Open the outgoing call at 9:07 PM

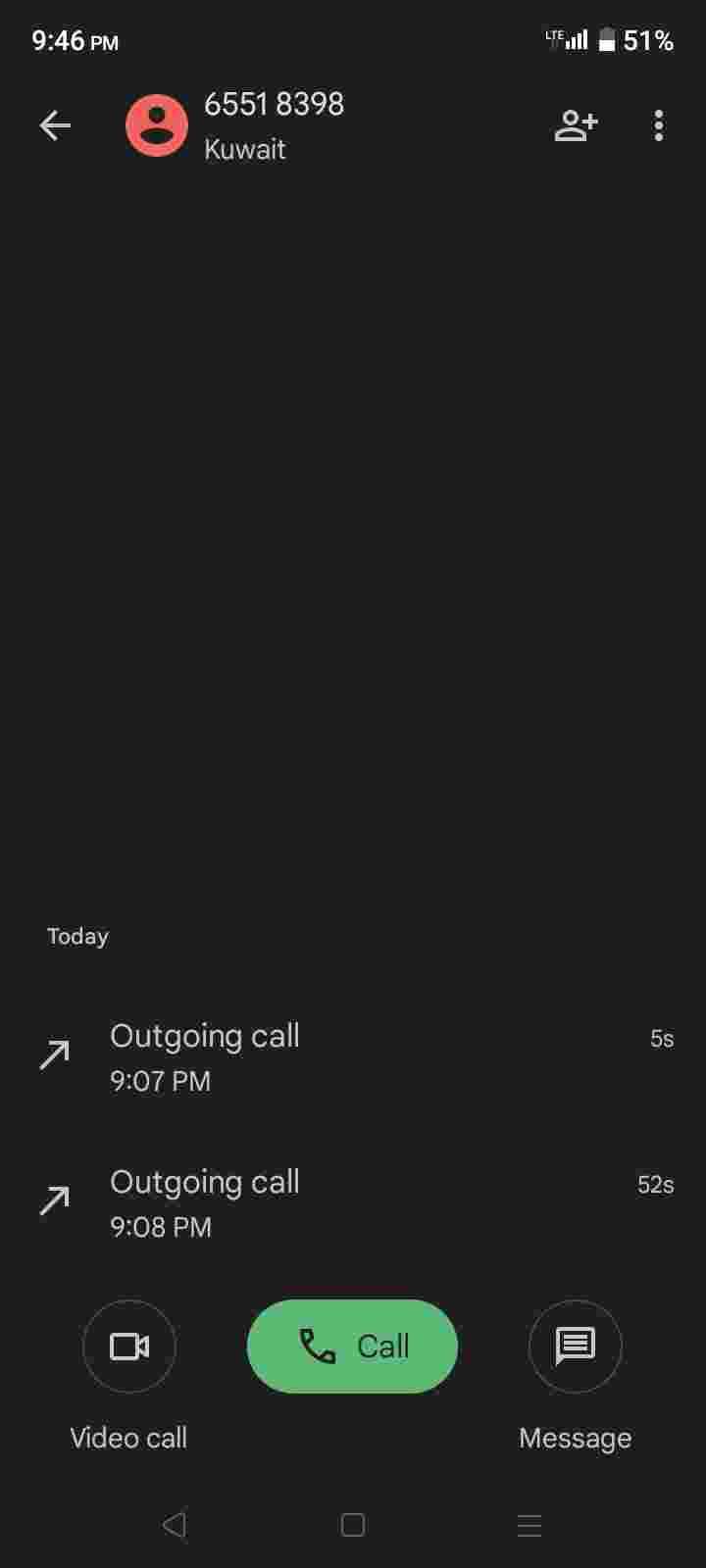click(353, 1057)
